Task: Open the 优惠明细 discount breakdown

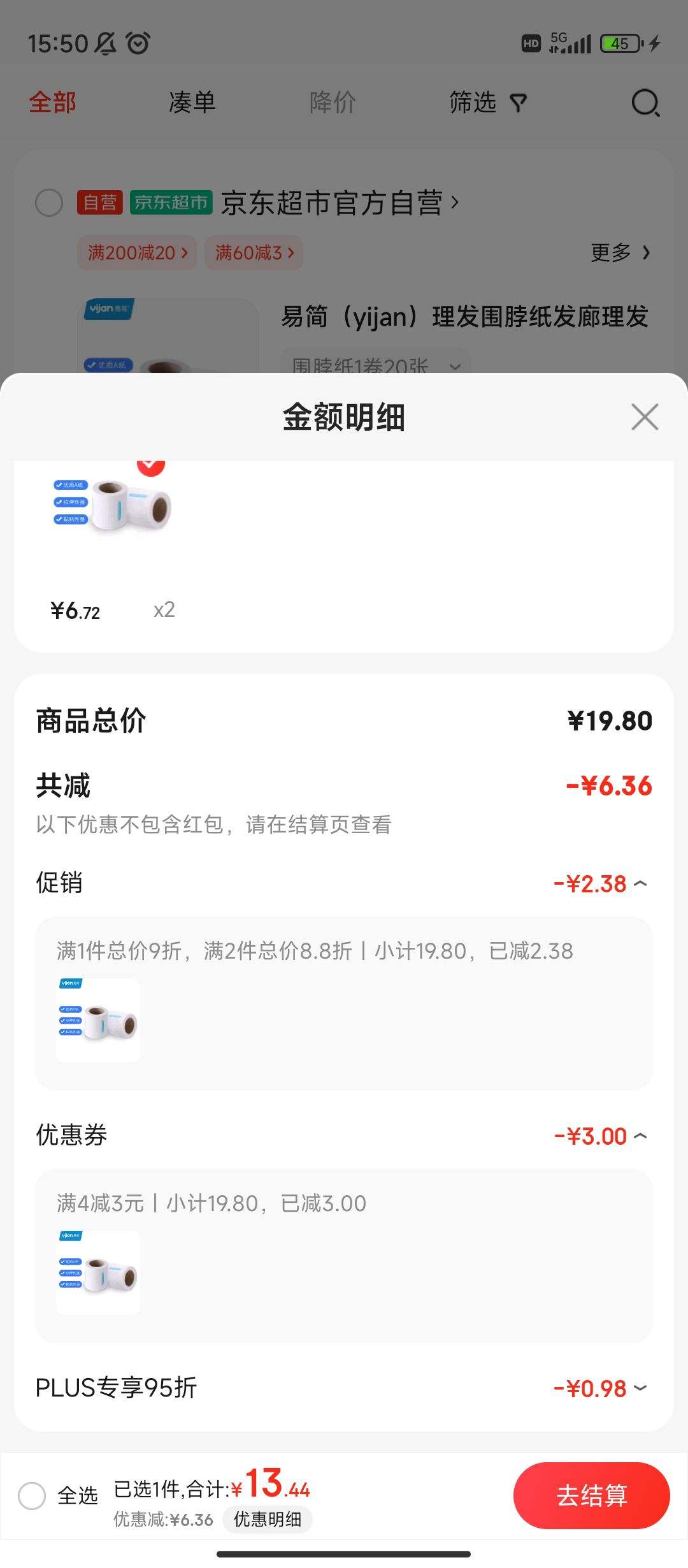Action: [x=267, y=1520]
